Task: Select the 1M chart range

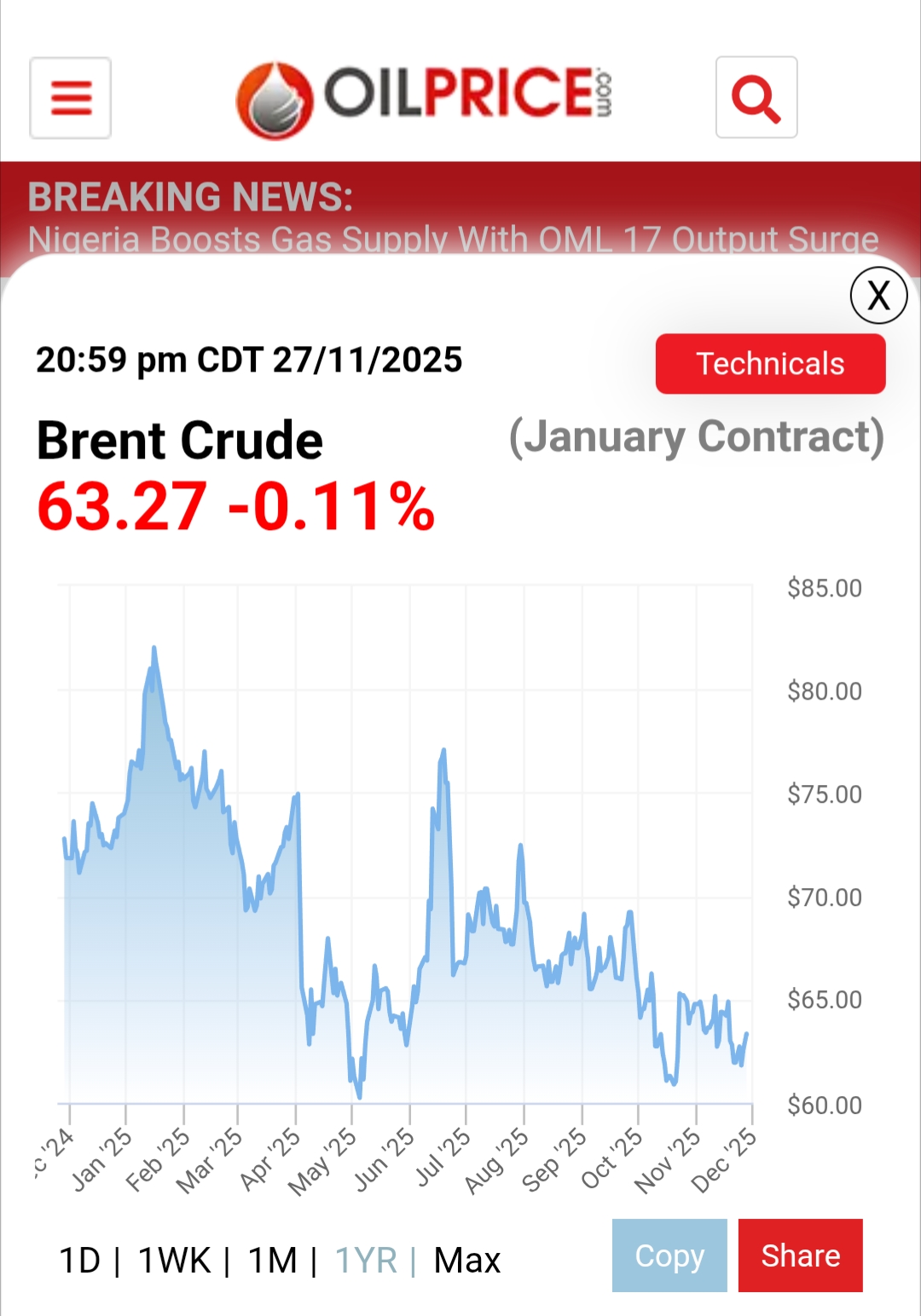Action: point(272,1261)
